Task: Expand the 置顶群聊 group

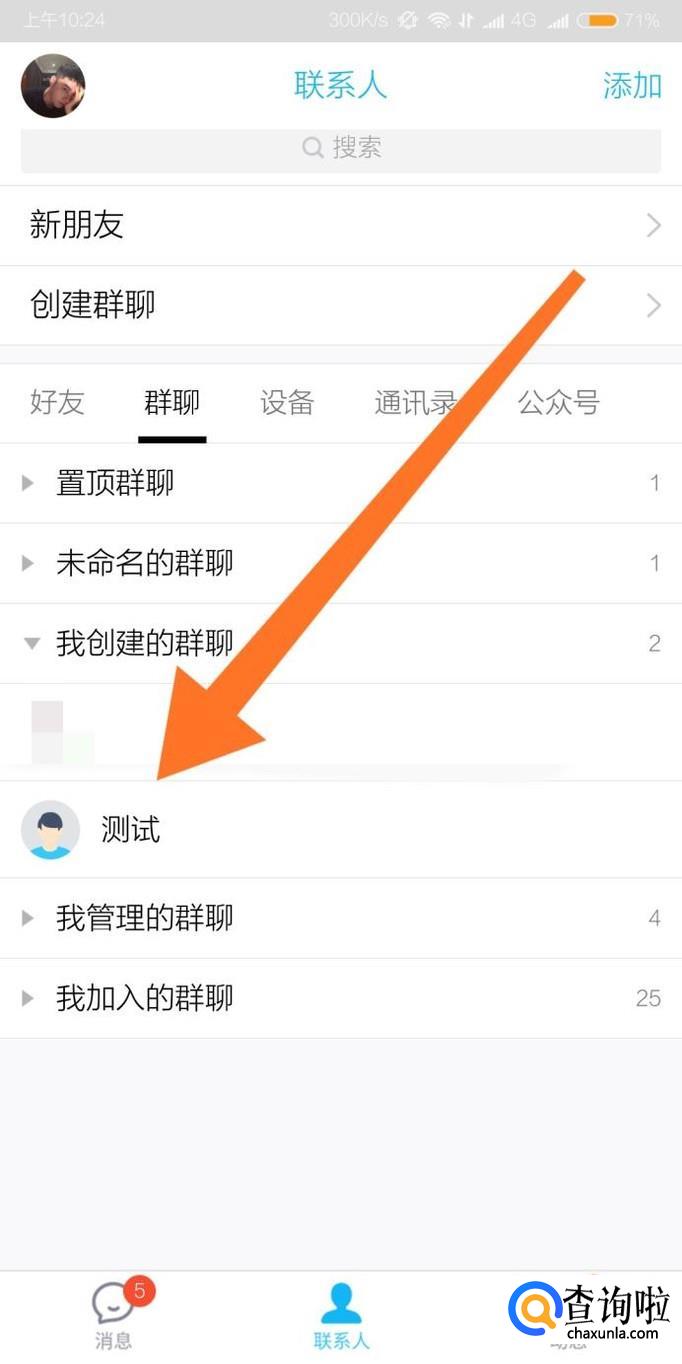Action: (x=341, y=484)
